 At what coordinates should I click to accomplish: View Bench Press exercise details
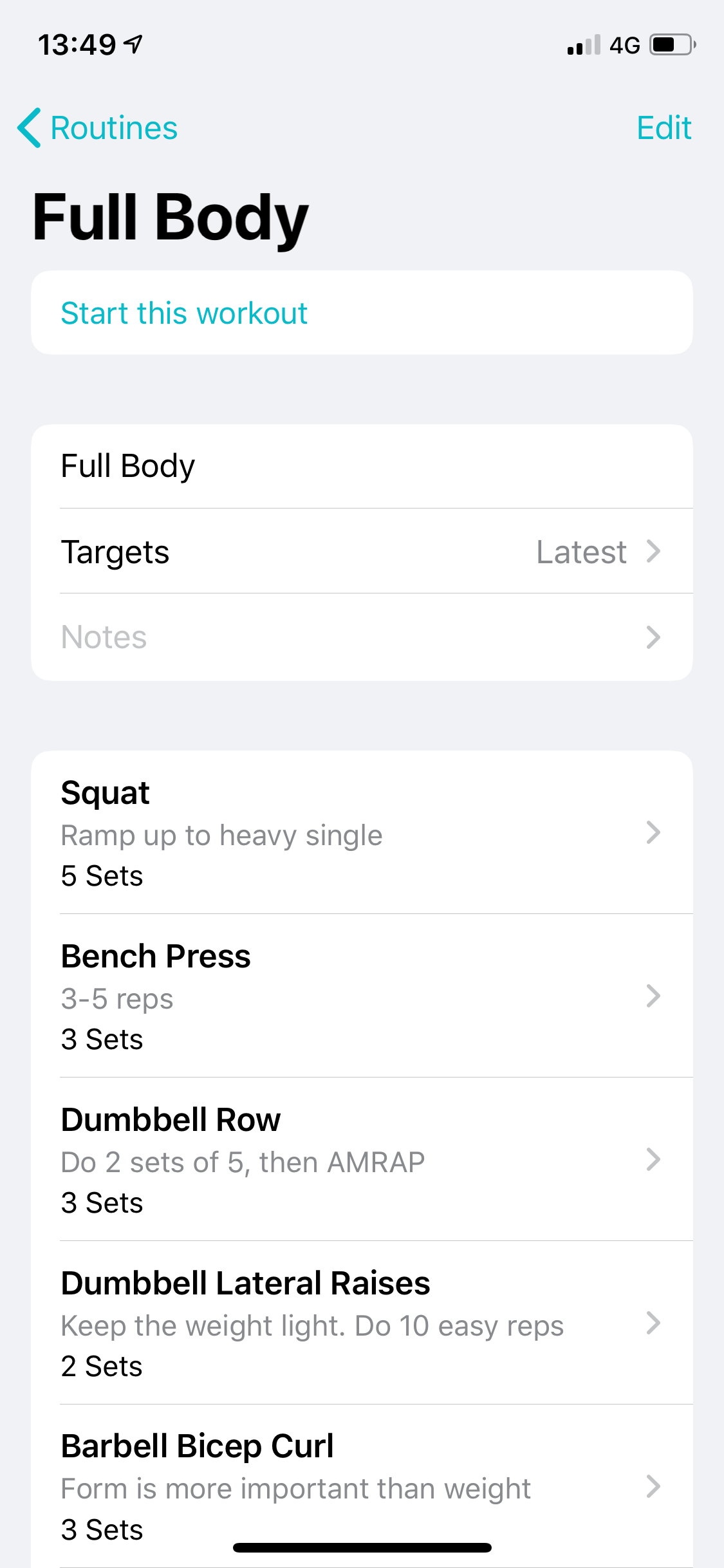point(362,996)
